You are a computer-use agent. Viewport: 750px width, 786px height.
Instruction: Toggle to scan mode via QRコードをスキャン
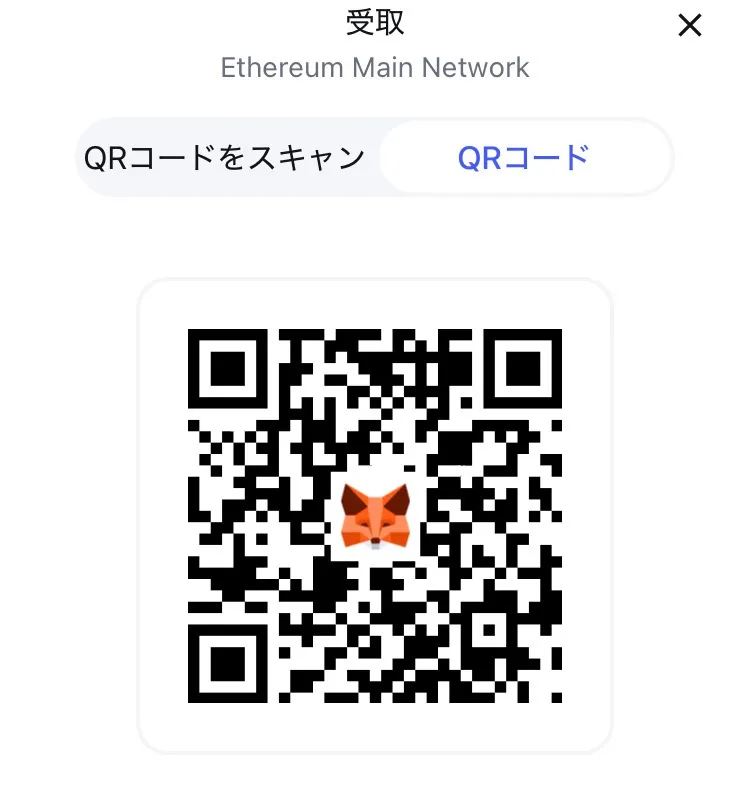pos(226,156)
